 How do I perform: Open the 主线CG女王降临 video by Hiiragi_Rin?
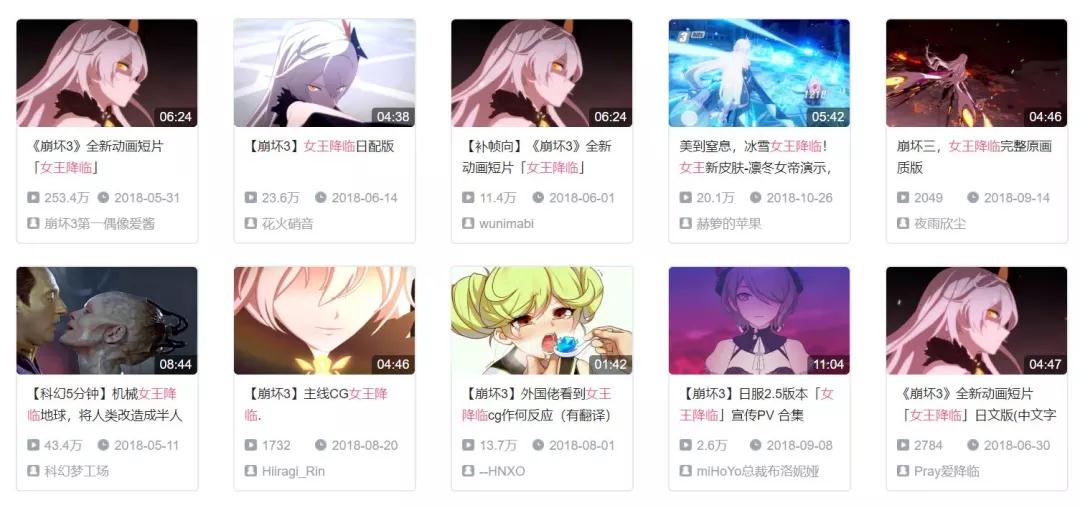[x=324, y=320]
